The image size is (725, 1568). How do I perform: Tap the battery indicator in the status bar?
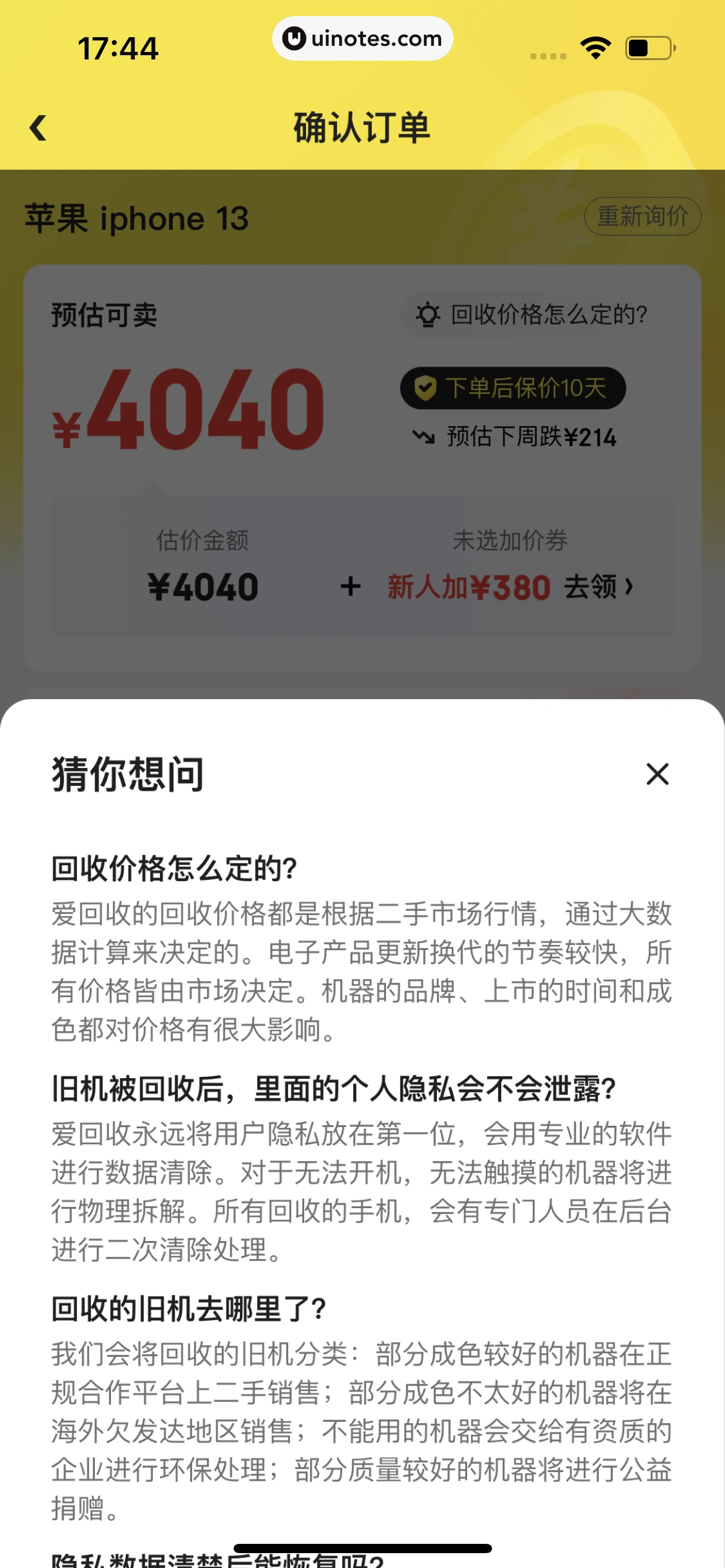click(647, 46)
